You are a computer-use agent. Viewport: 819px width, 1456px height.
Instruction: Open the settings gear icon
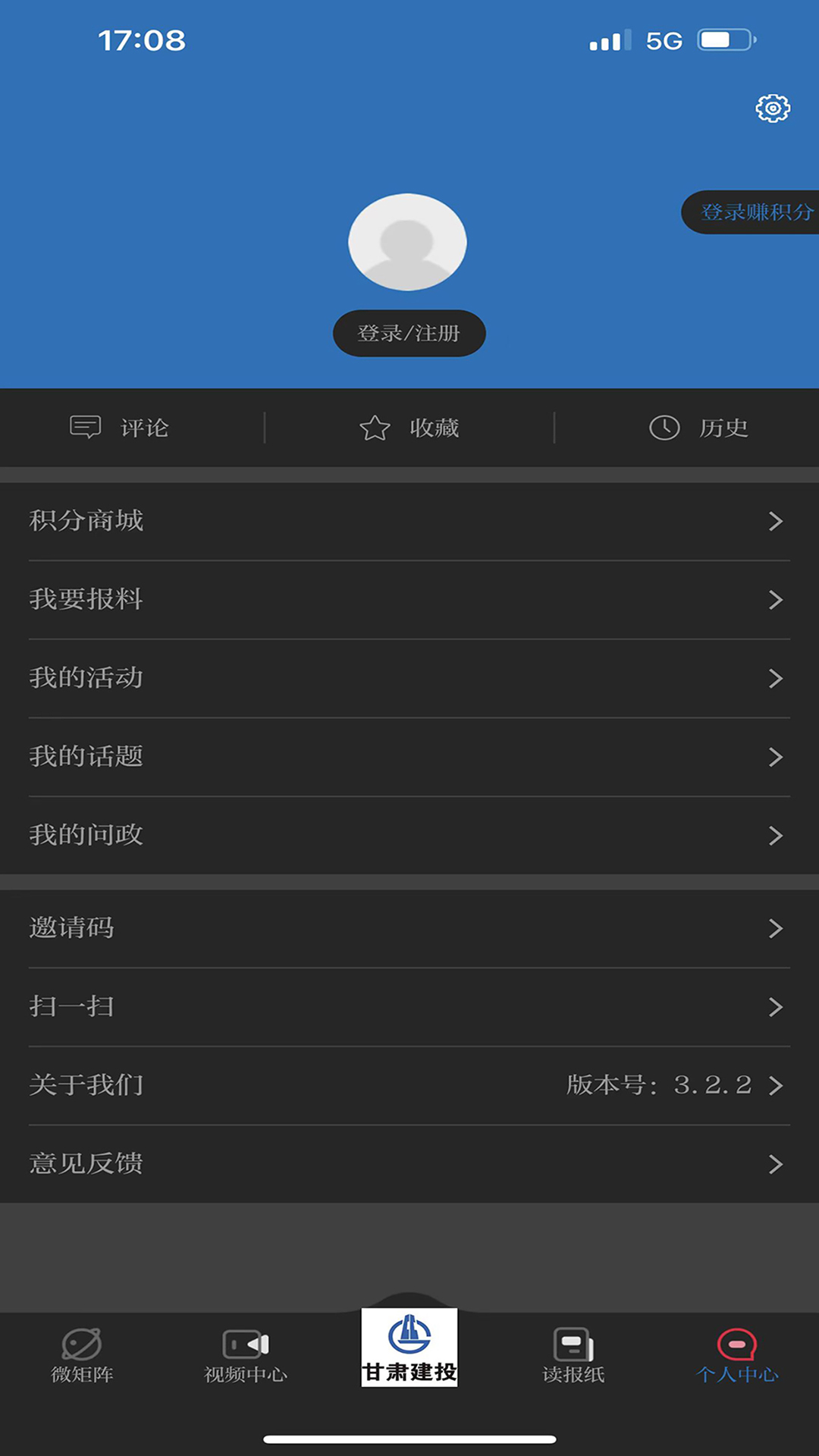tap(773, 108)
